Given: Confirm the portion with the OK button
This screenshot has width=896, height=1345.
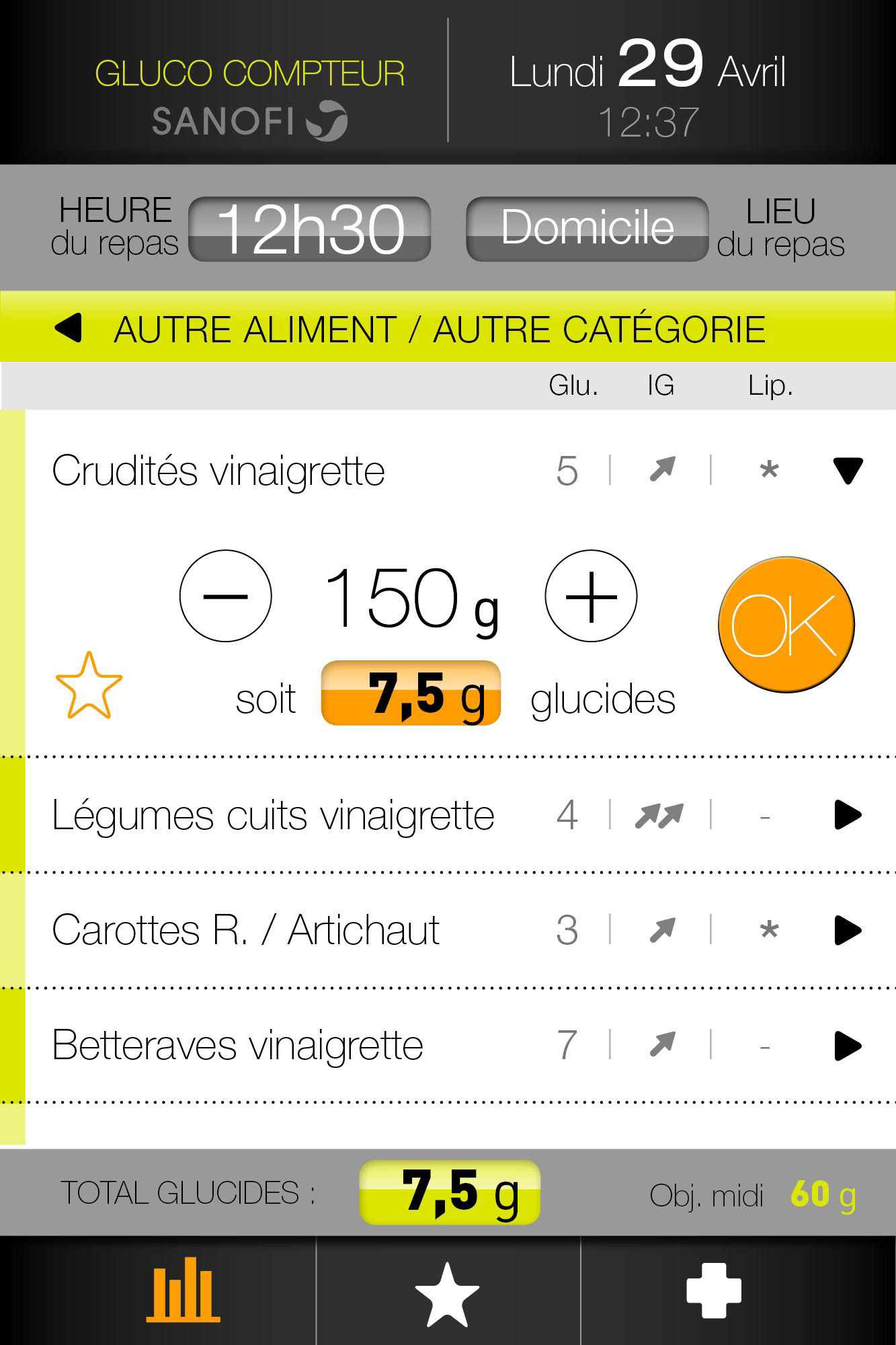Looking at the screenshot, I should 786,625.
